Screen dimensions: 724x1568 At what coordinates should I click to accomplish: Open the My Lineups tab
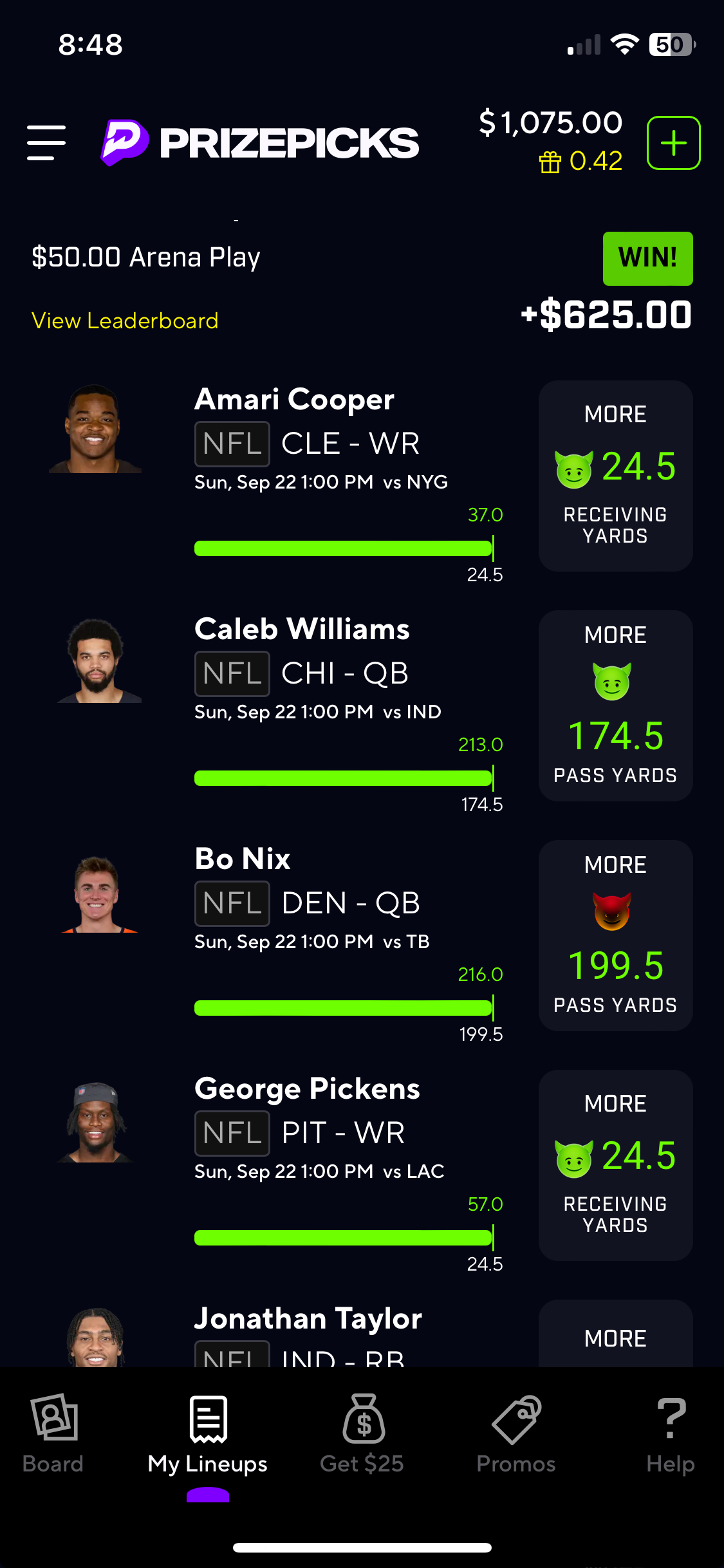pos(207,1434)
